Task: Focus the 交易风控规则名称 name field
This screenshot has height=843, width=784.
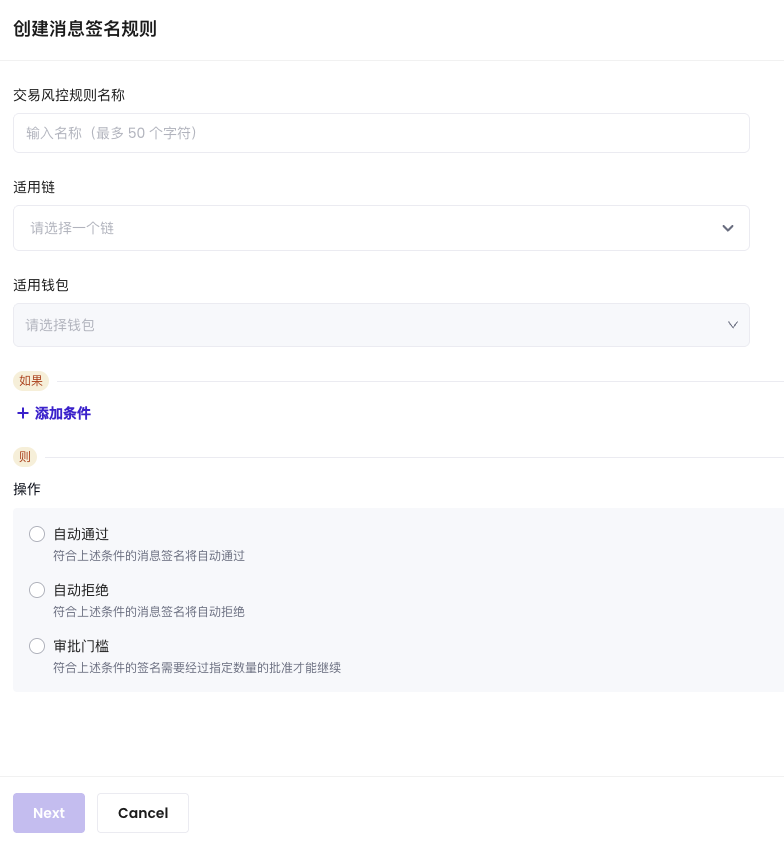Action: [380, 133]
